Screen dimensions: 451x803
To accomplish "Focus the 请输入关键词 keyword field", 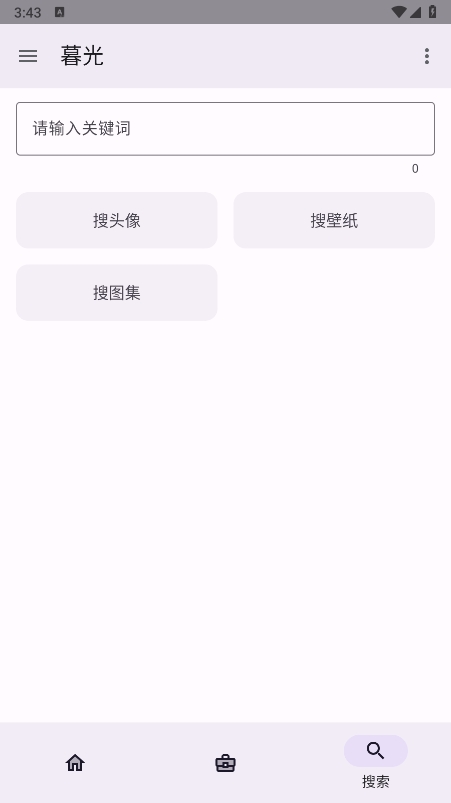I will (x=225, y=129).
